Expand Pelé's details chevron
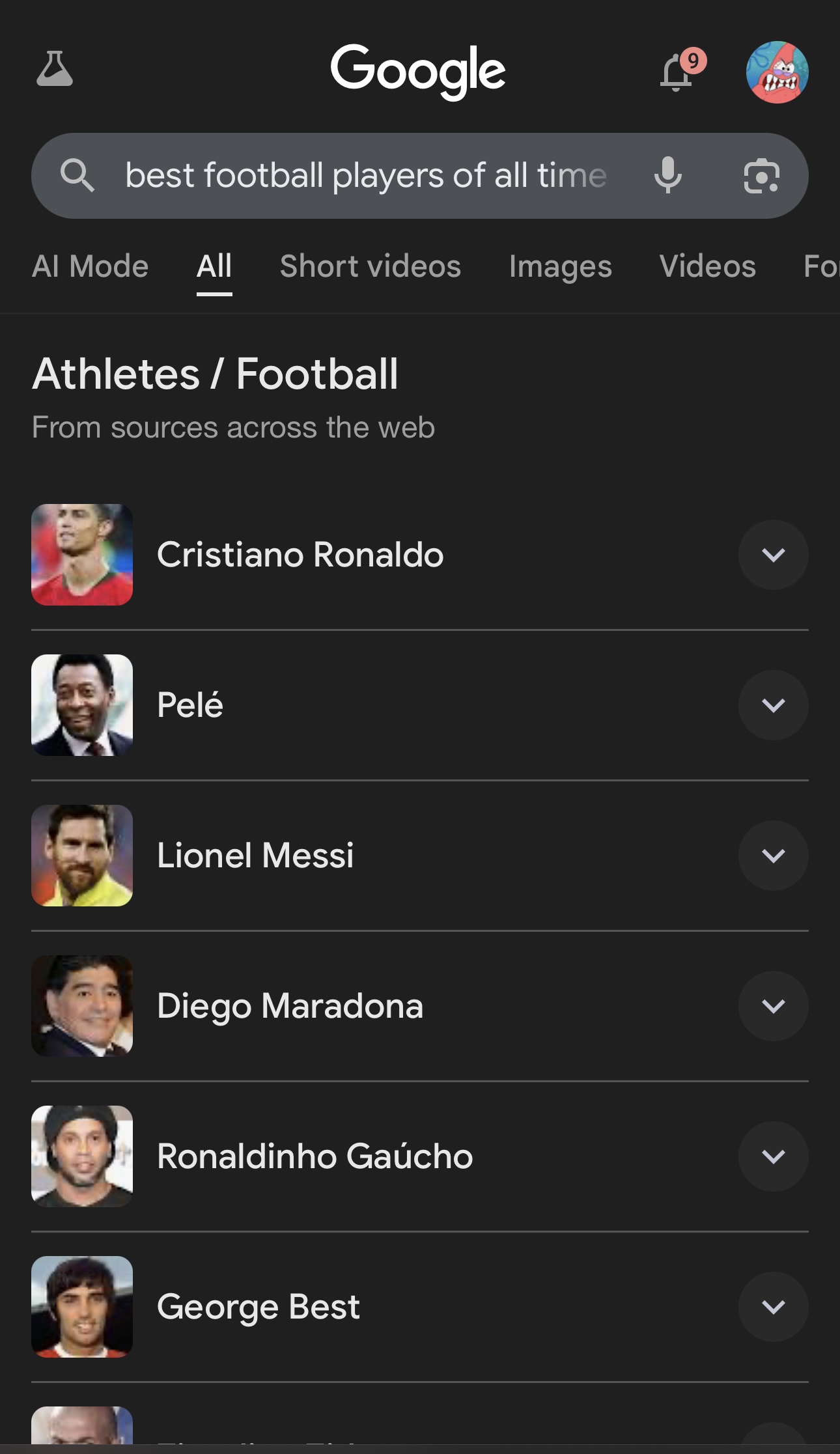 (773, 705)
